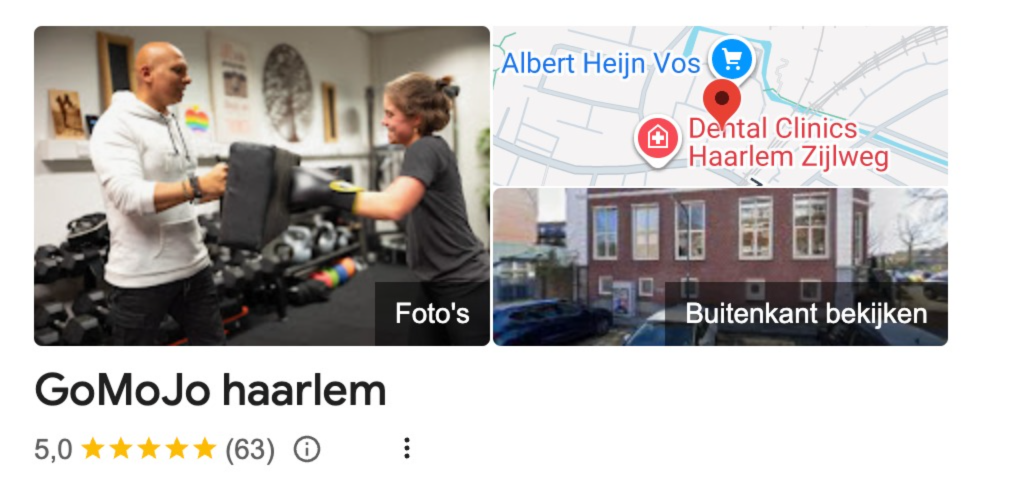The height and width of the screenshot is (477, 1014).
Task: Open the Buitenkant bekijken street view
Action: pyautogui.click(x=720, y=267)
